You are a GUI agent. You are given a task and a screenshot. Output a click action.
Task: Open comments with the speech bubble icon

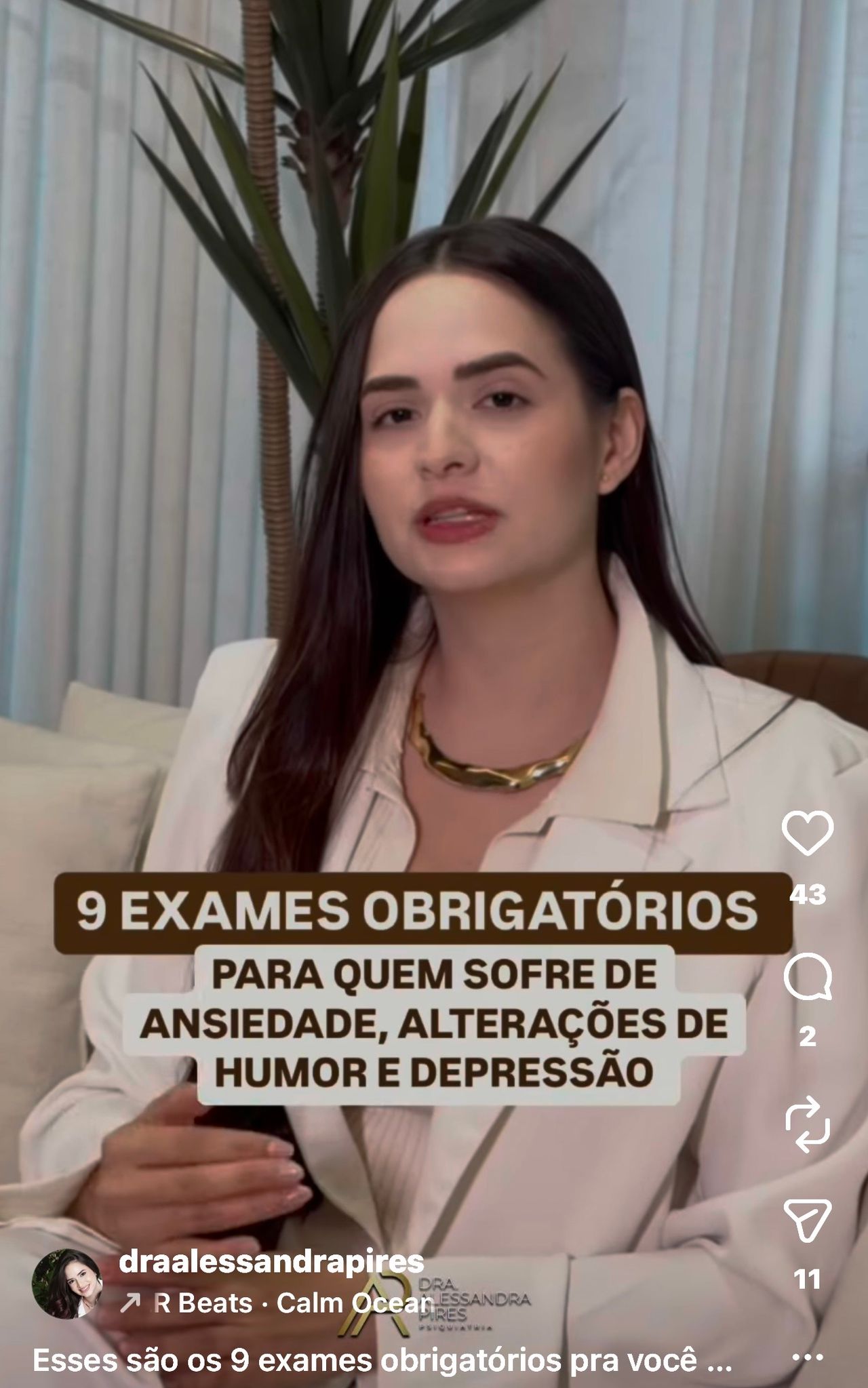coord(807,977)
